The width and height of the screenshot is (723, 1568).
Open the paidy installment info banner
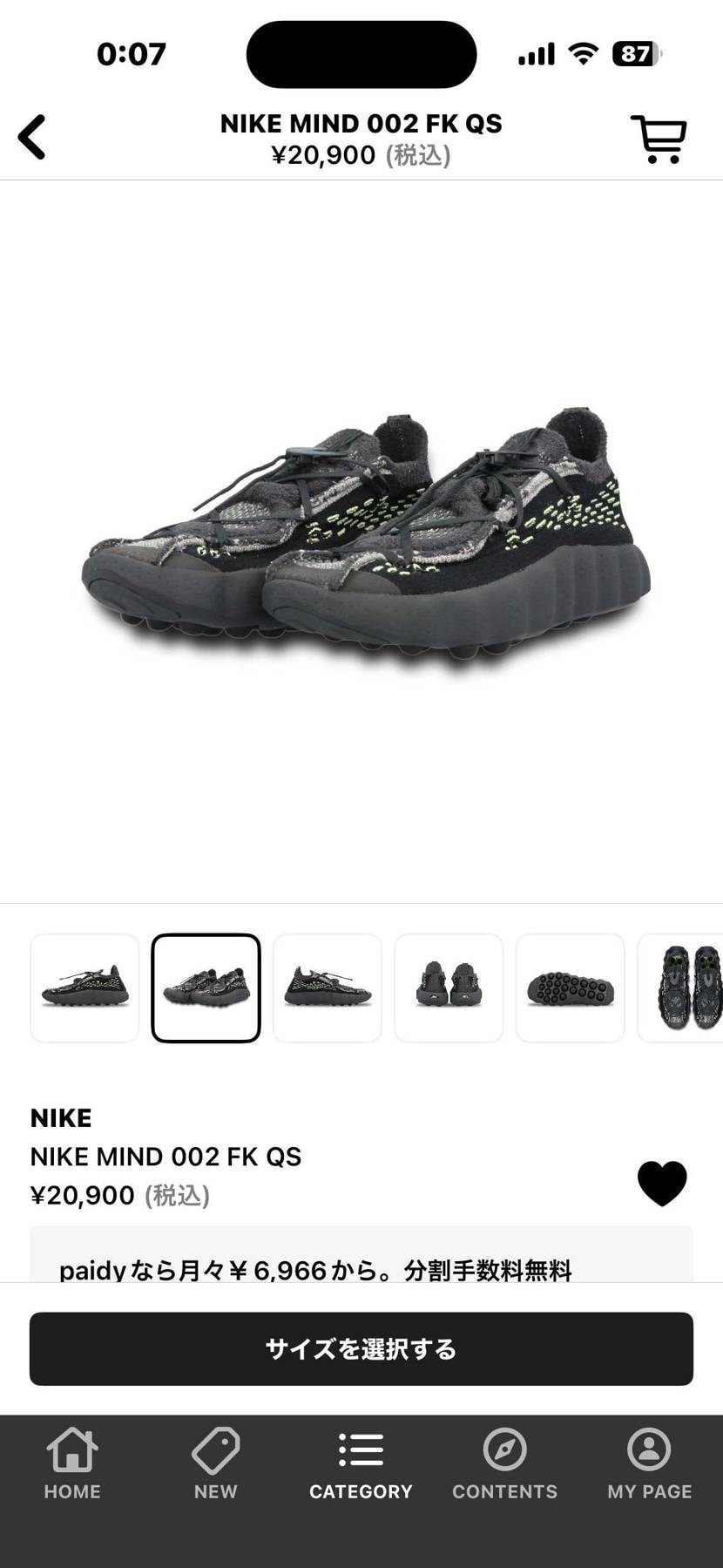pos(361,1254)
